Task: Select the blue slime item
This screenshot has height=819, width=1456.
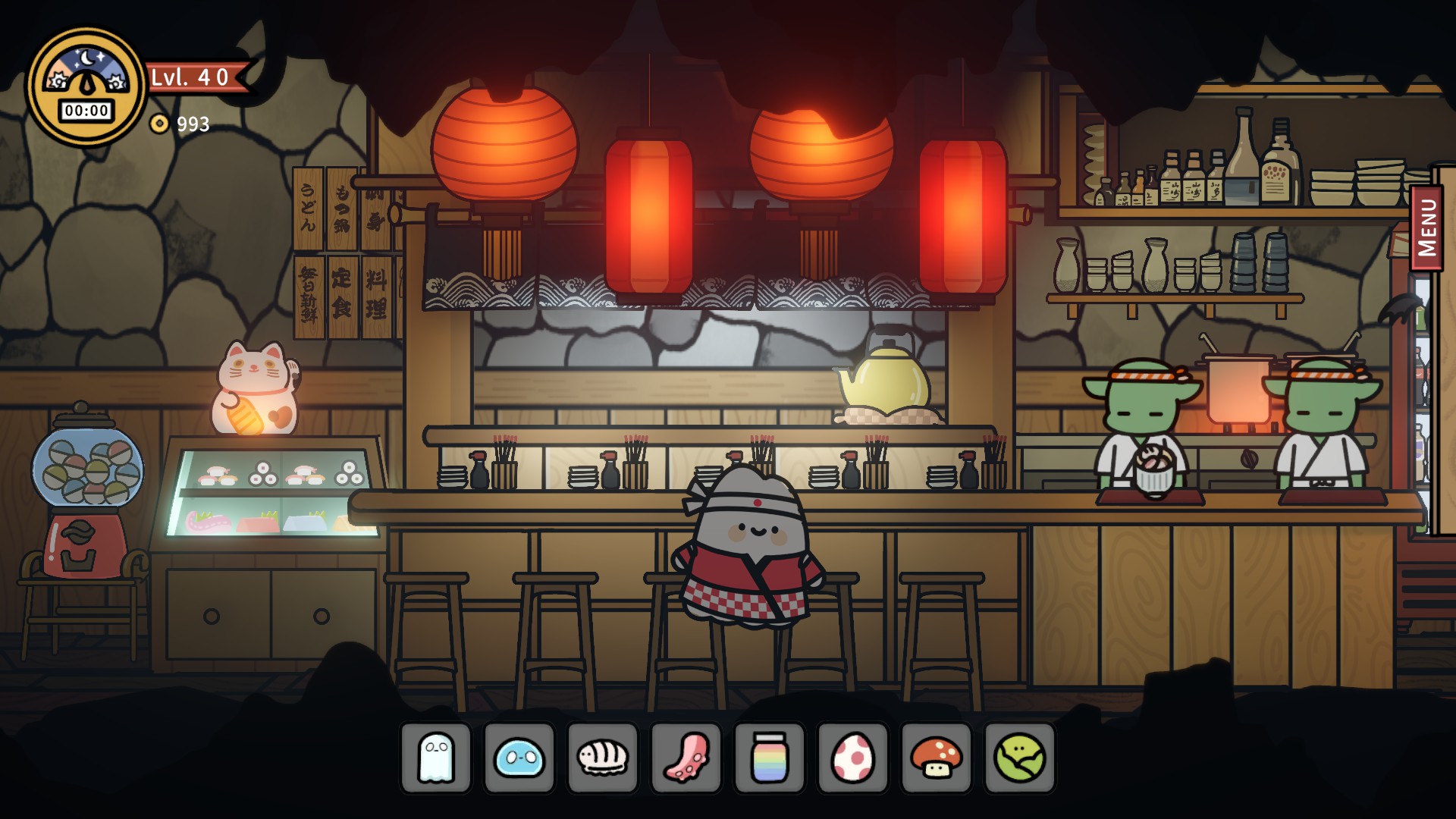Action: [x=519, y=758]
